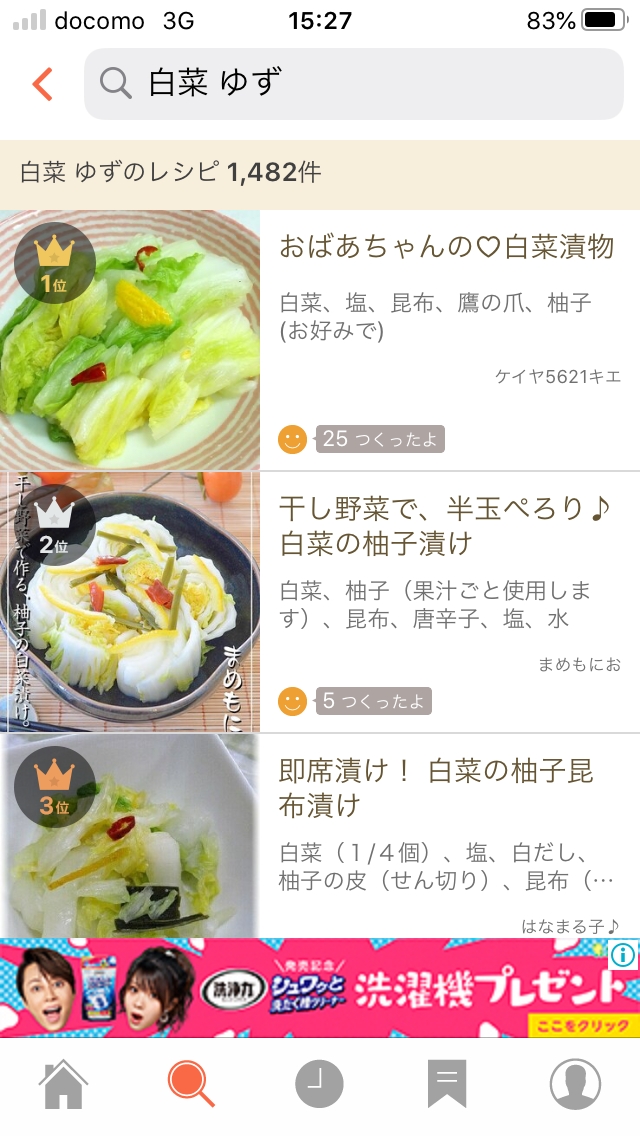Go to the saved bookmarks tab
The height and width of the screenshot is (1136, 640).
tap(447, 1083)
